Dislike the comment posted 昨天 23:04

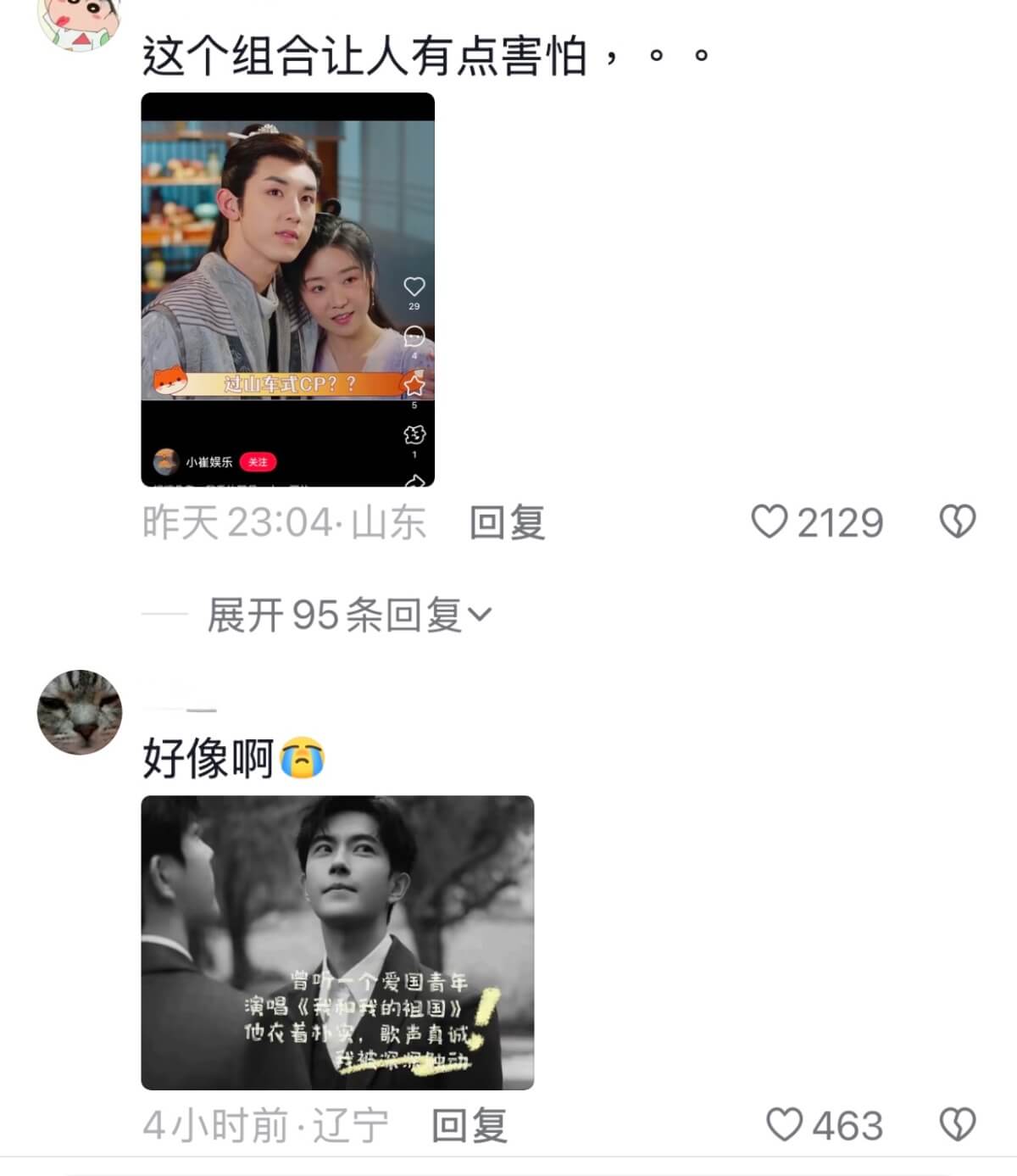point(958,521)
